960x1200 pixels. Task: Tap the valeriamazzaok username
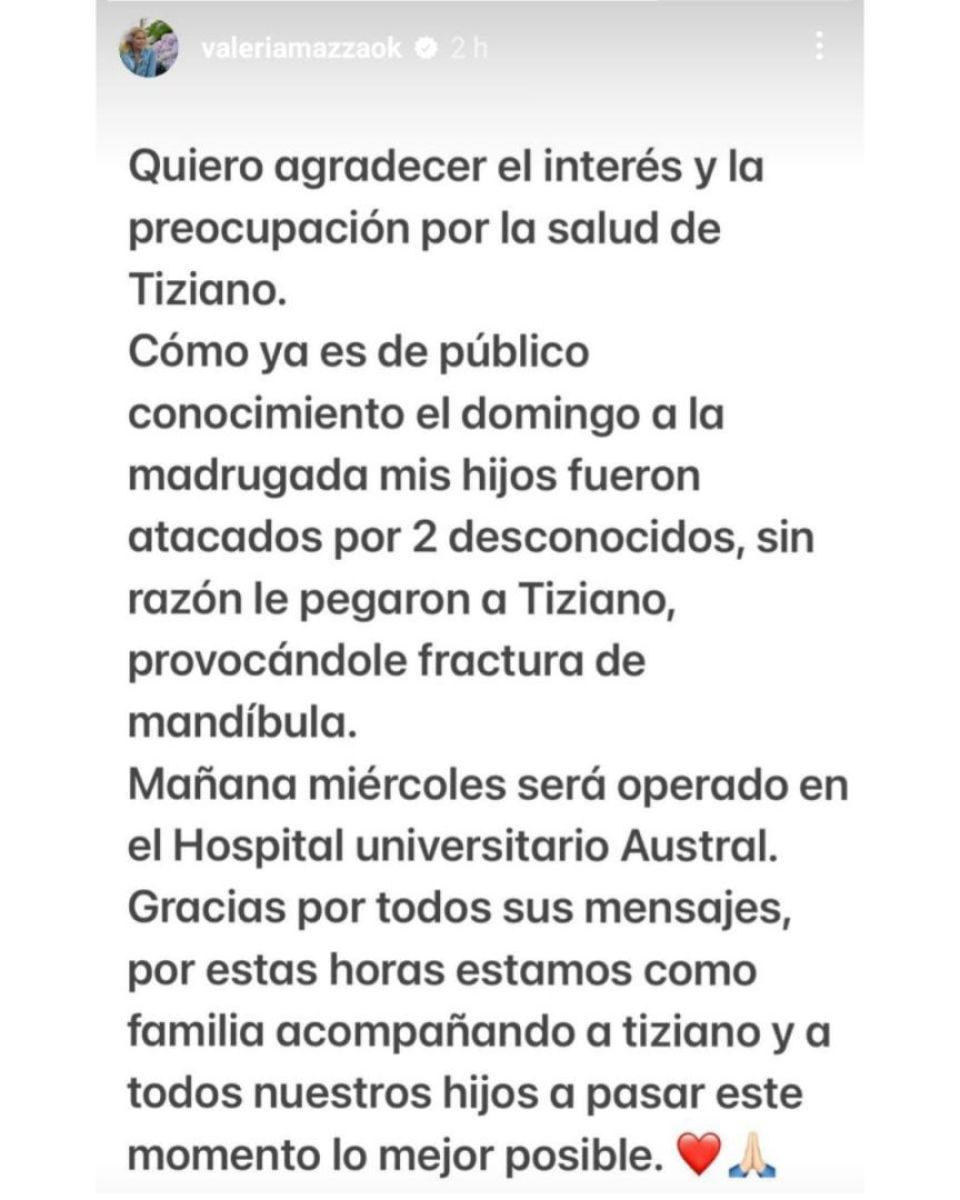(301, 48)
